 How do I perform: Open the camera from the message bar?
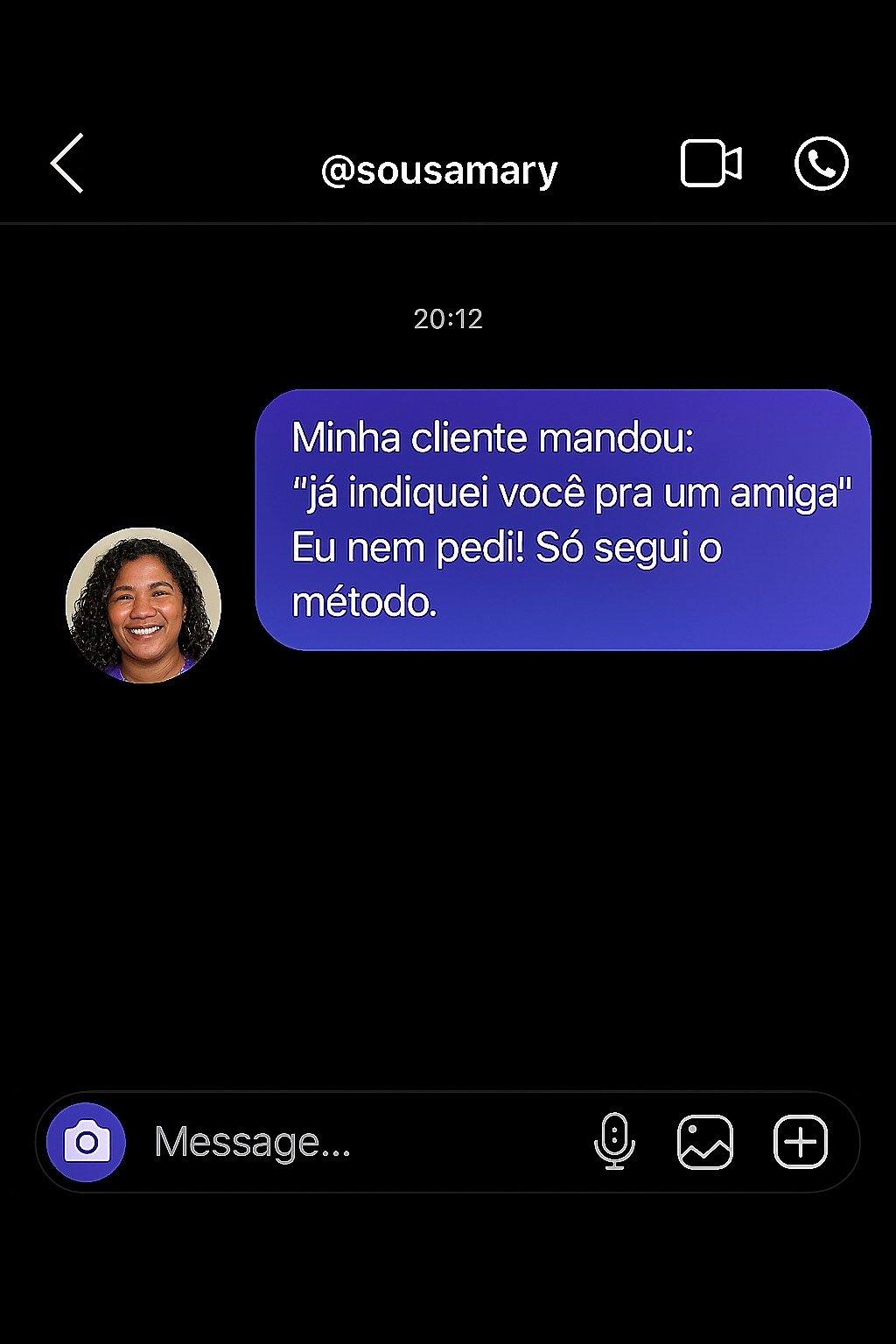pos(87,1142)
